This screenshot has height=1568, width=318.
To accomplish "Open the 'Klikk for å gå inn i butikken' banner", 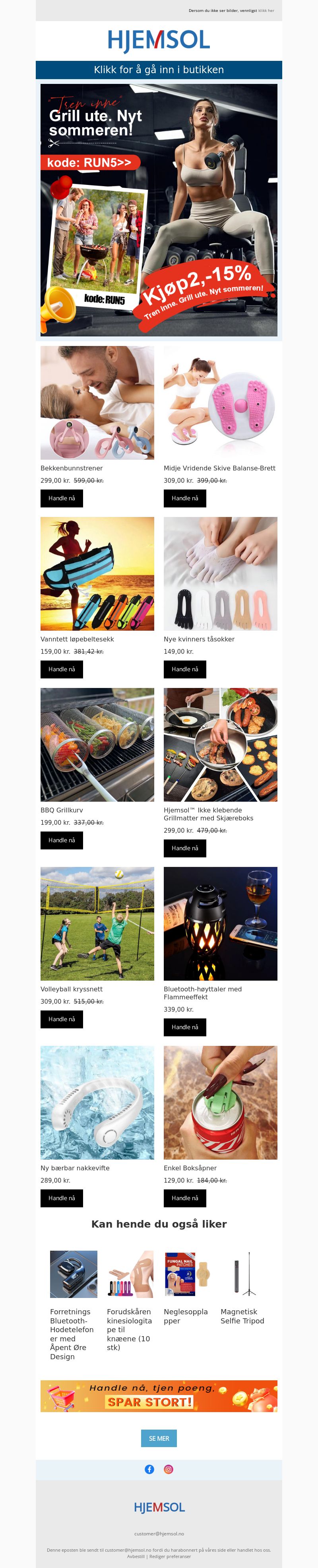I will tap(159, 70).
